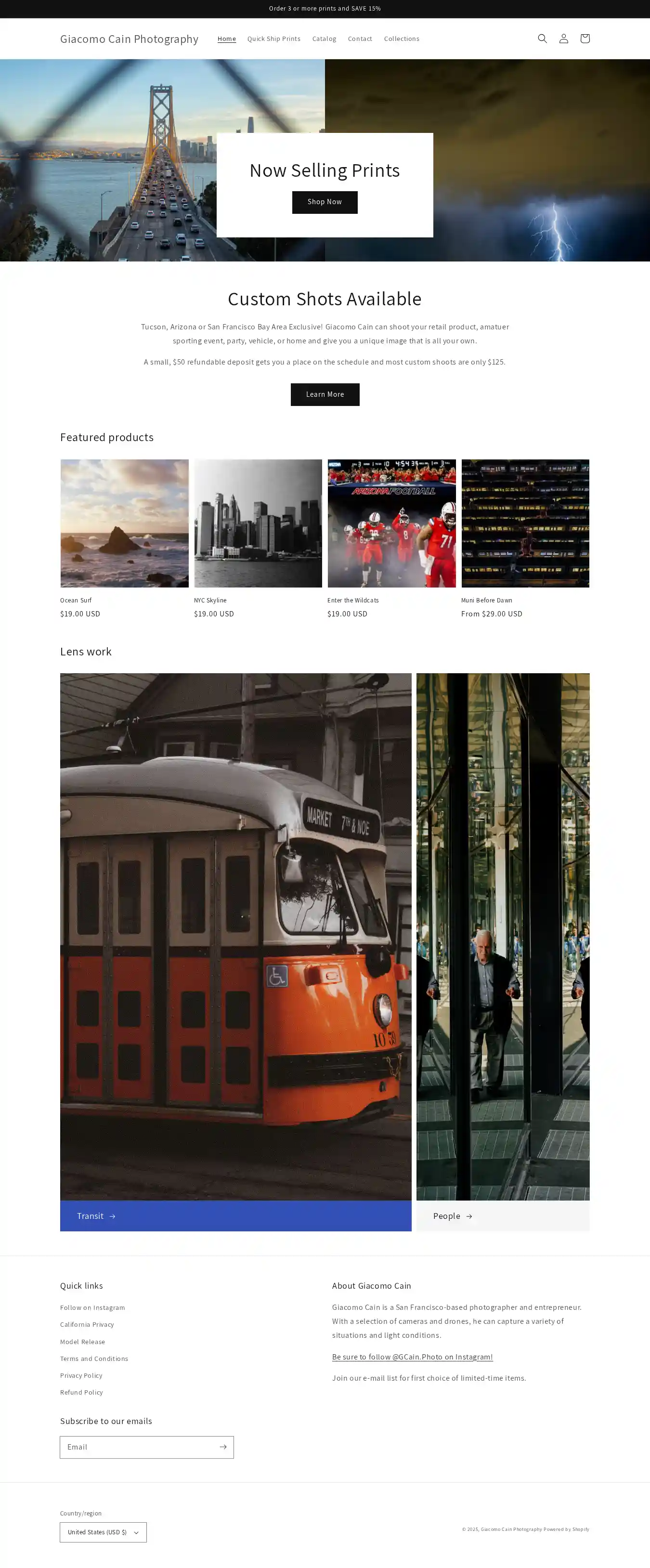This screenshot has height=1568, width=650.
Task: View the NYC Skyline print
Action: click(x=258, y=523)
